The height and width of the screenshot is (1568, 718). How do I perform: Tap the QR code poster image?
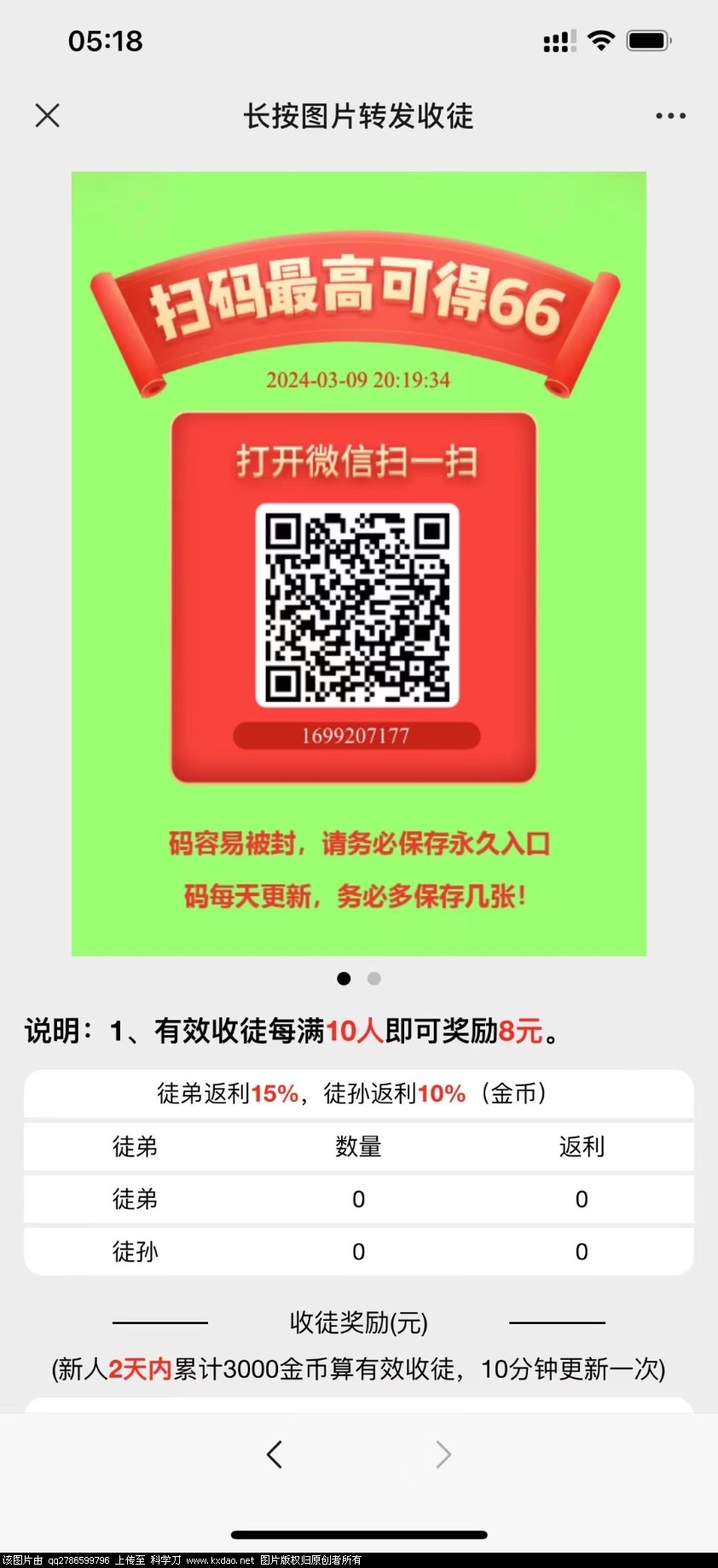(x=358, y=563)
